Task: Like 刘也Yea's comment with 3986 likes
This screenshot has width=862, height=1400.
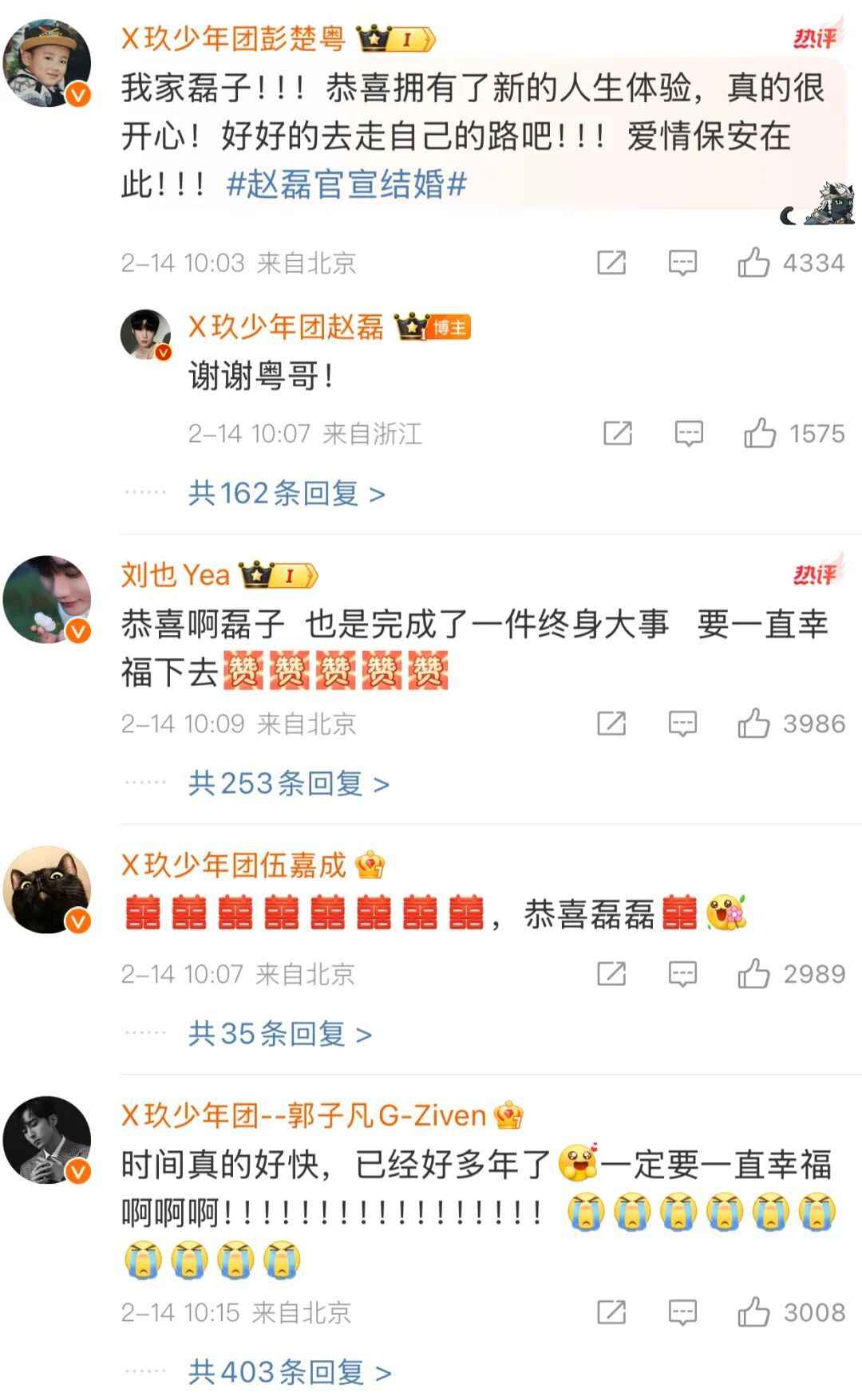Action: coord(753,724)
